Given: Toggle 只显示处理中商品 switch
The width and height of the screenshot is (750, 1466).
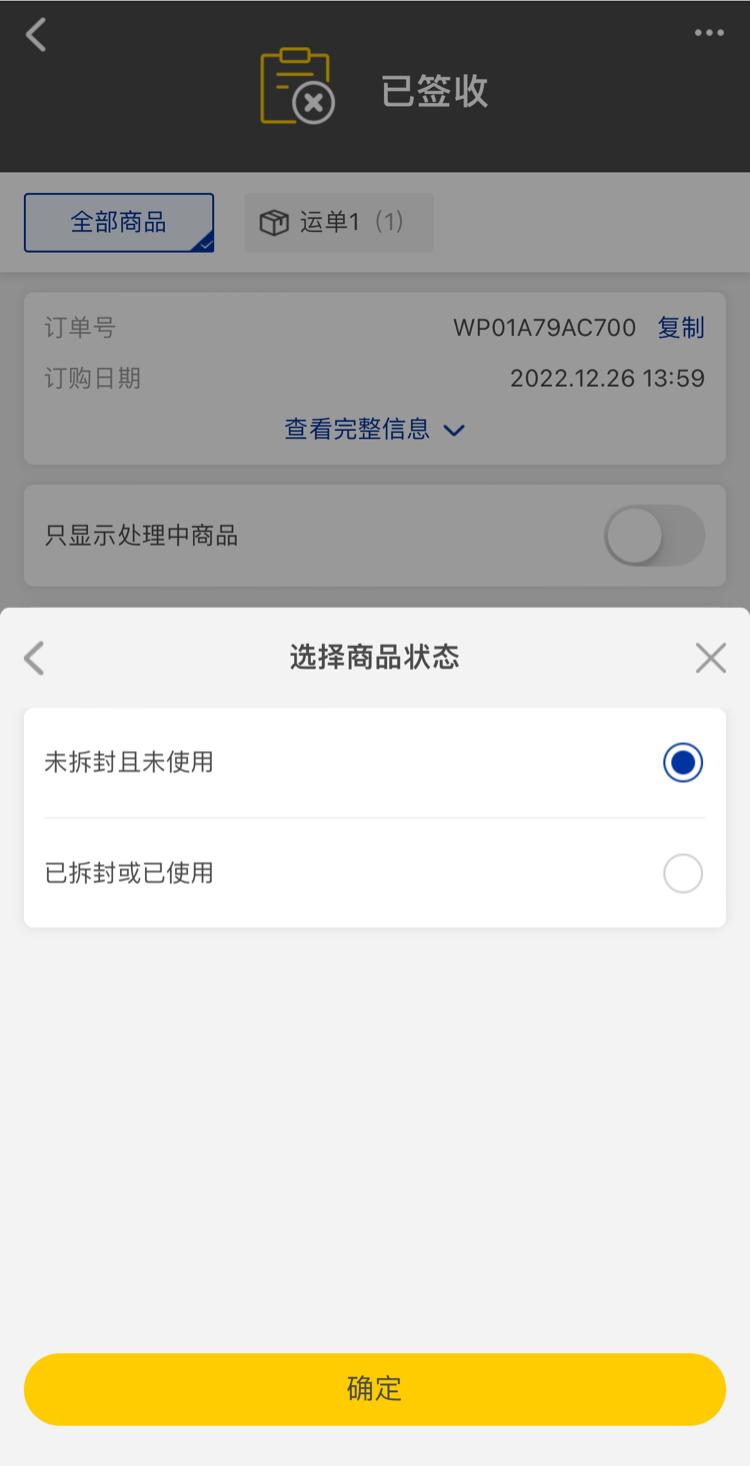Looking at the screenshot, I should (654, 536).
